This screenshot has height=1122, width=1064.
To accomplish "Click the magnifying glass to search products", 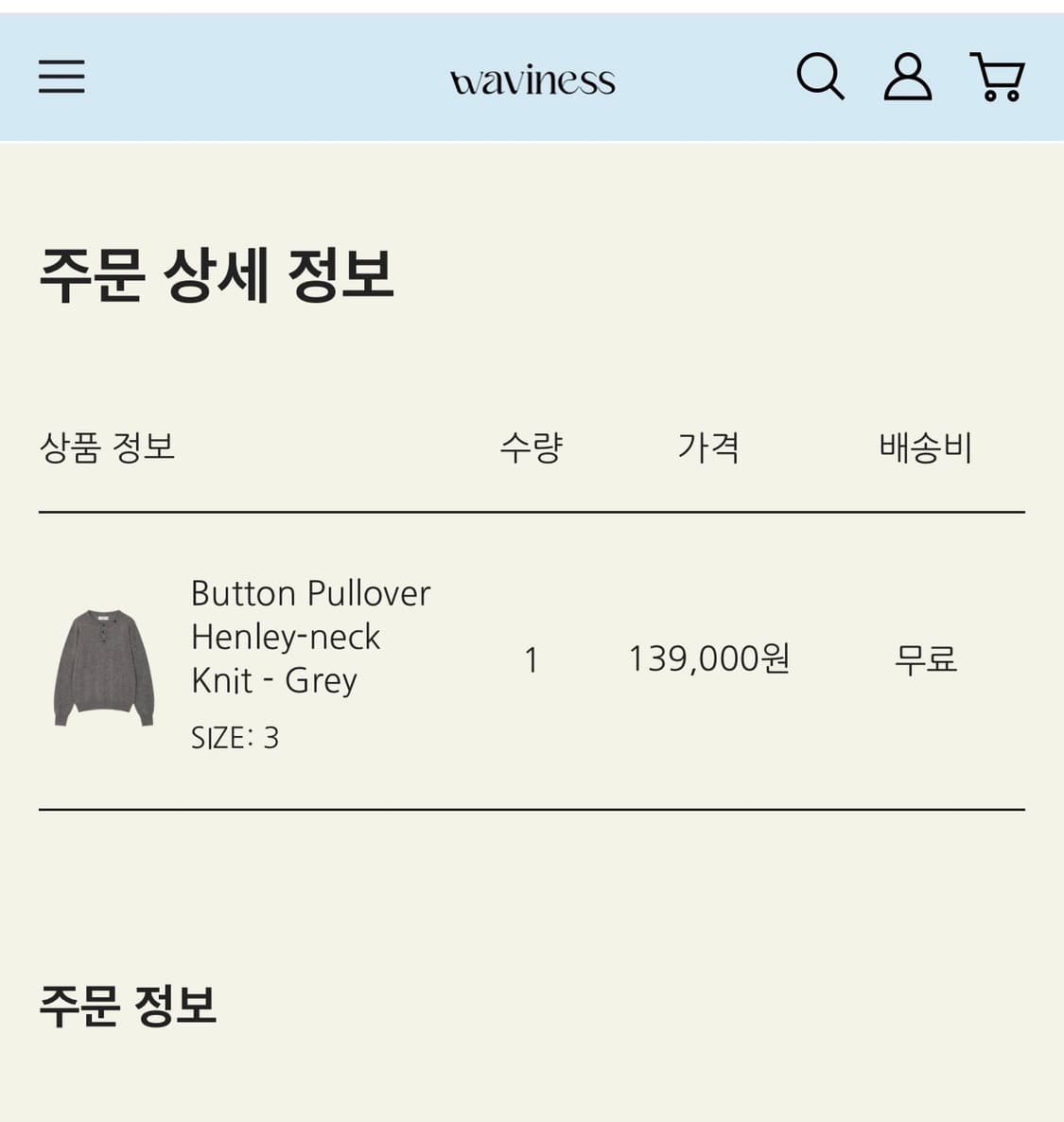I will [x=821, y=79].
